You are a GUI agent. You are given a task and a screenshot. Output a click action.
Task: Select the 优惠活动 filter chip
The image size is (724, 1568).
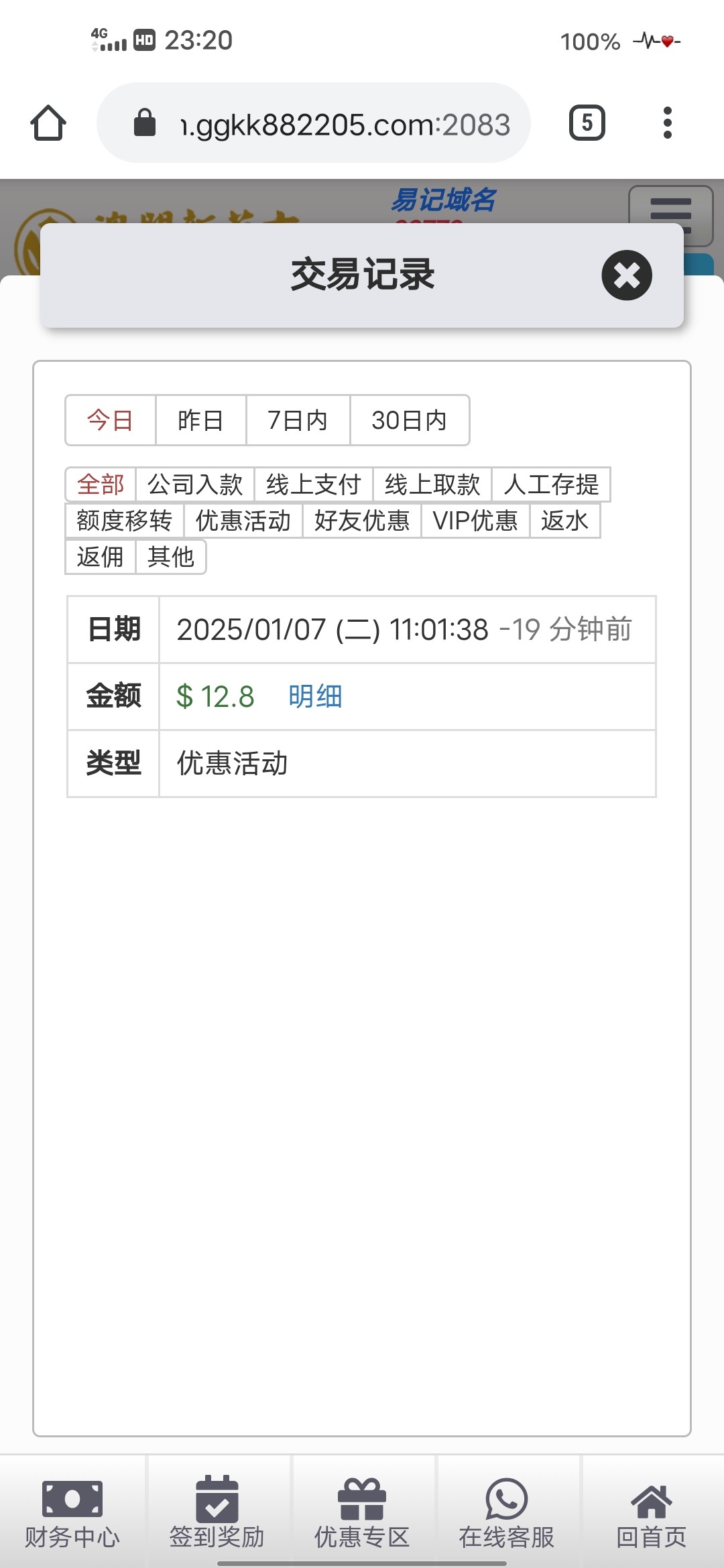point(243,521)
